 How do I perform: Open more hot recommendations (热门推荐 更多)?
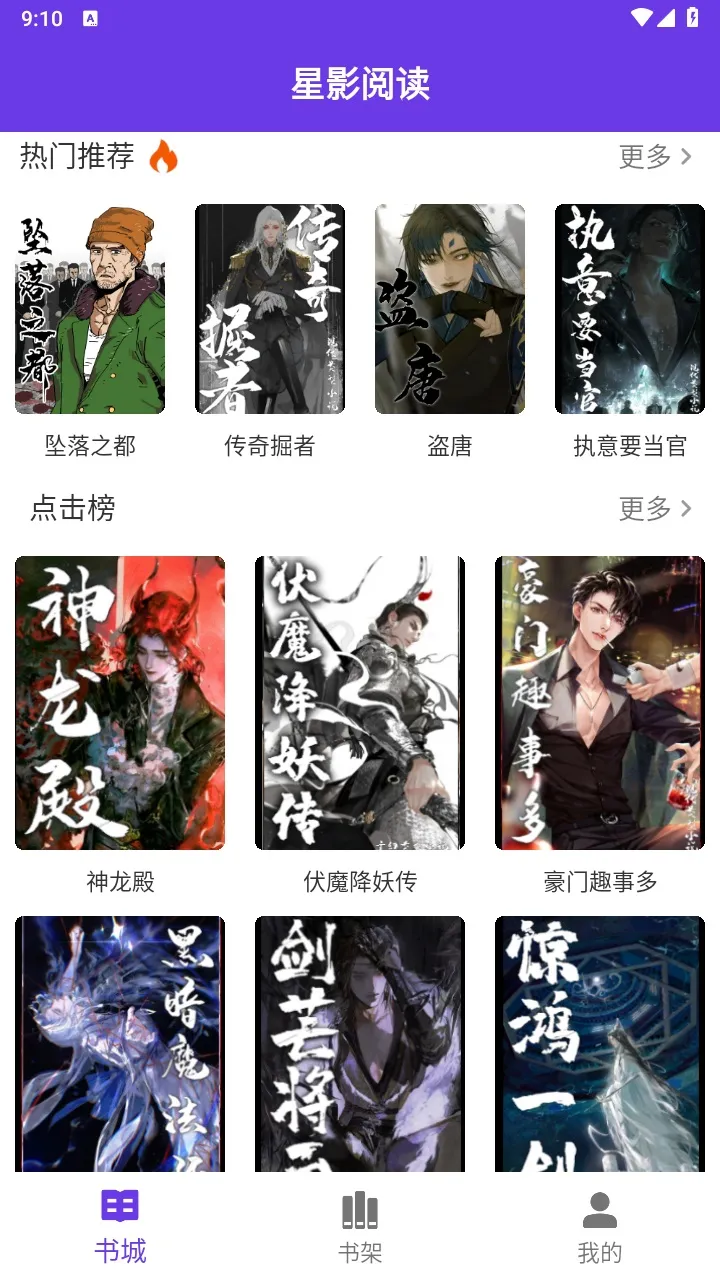[x=655, y=157]
